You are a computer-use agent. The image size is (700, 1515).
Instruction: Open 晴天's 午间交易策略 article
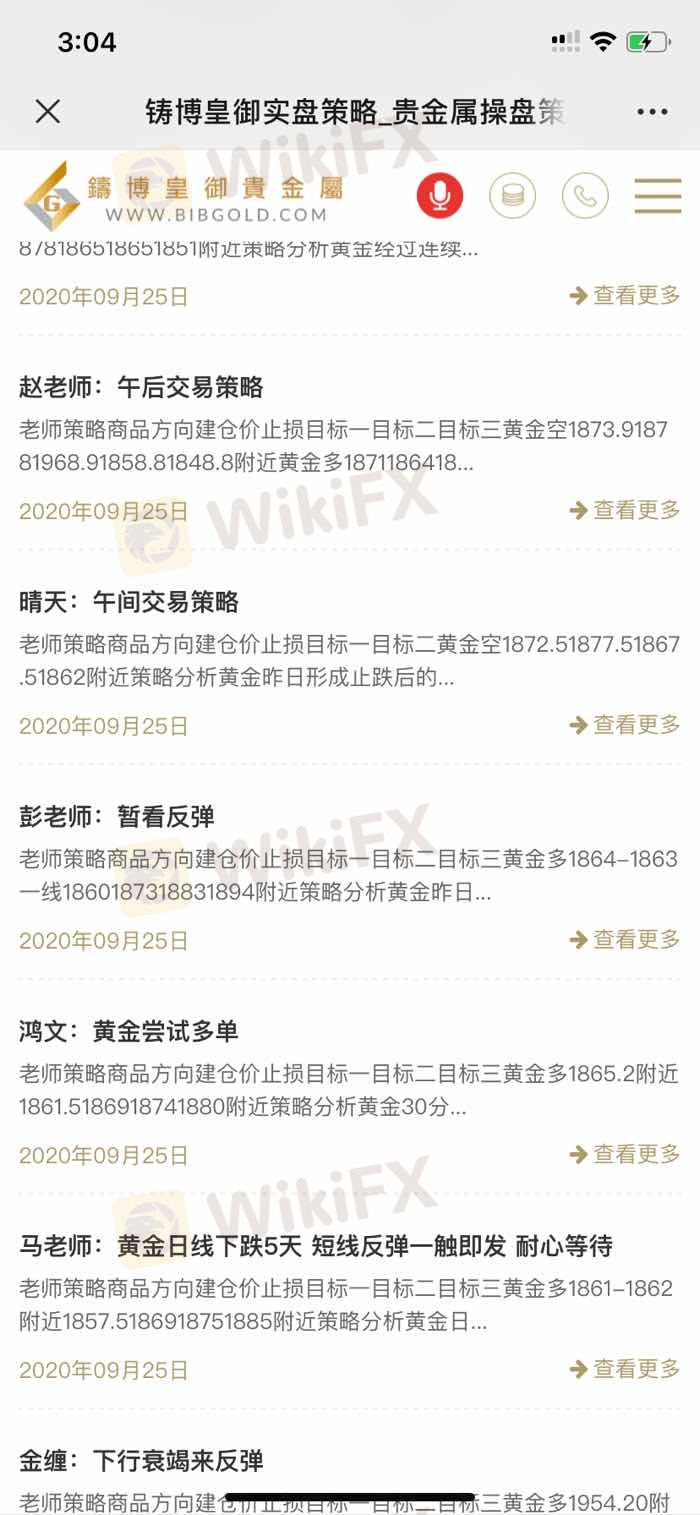(x=129, y=602)
